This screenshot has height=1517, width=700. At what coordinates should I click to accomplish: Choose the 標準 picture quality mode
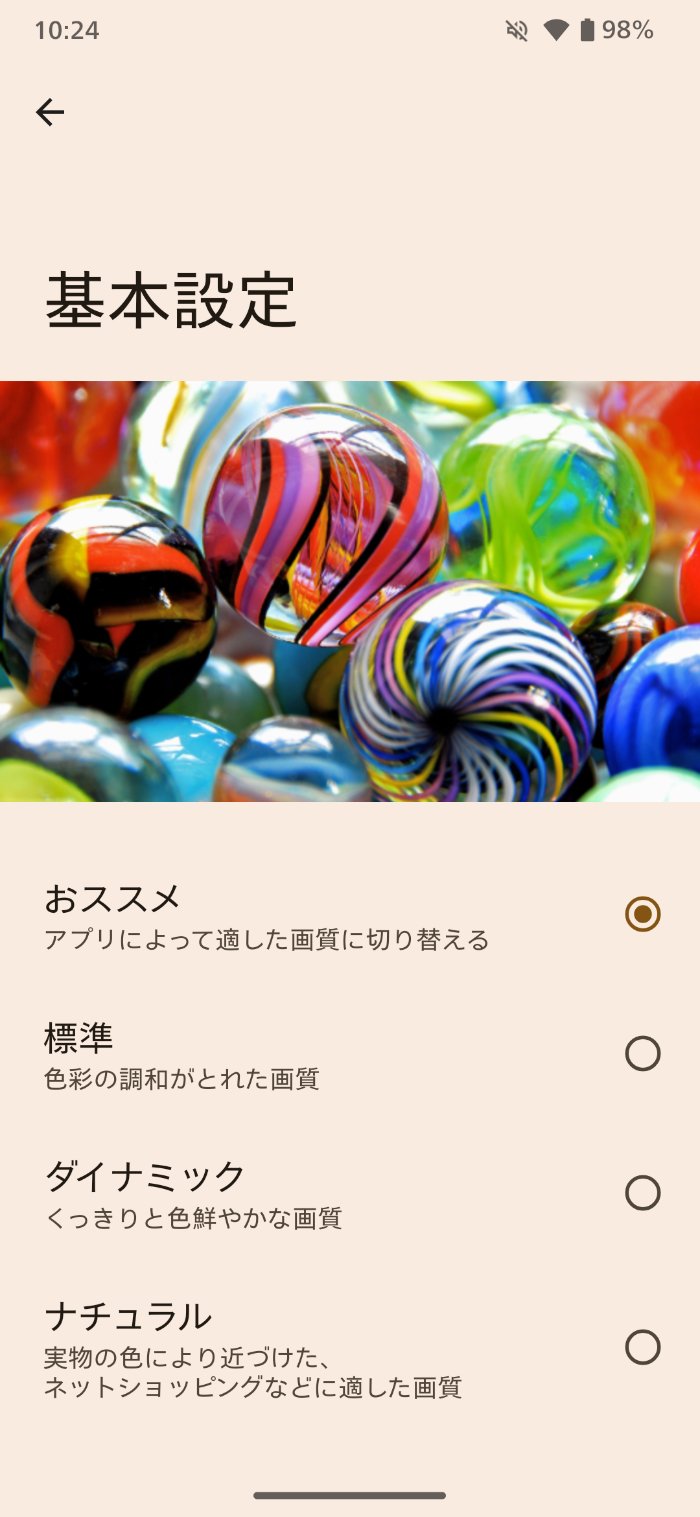tap(642, 1053)
